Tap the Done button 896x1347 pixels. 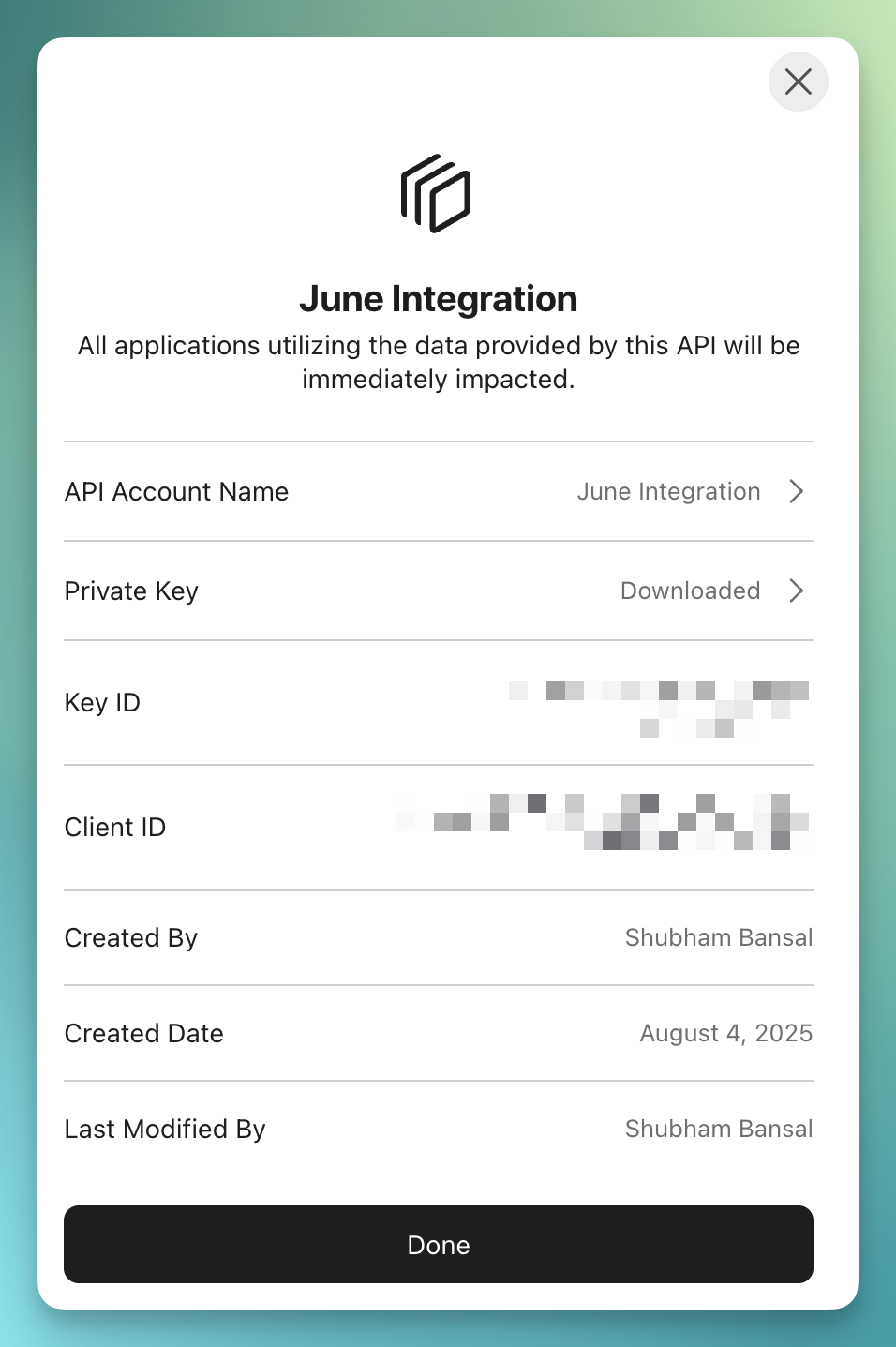click(x=438, y=1244)
